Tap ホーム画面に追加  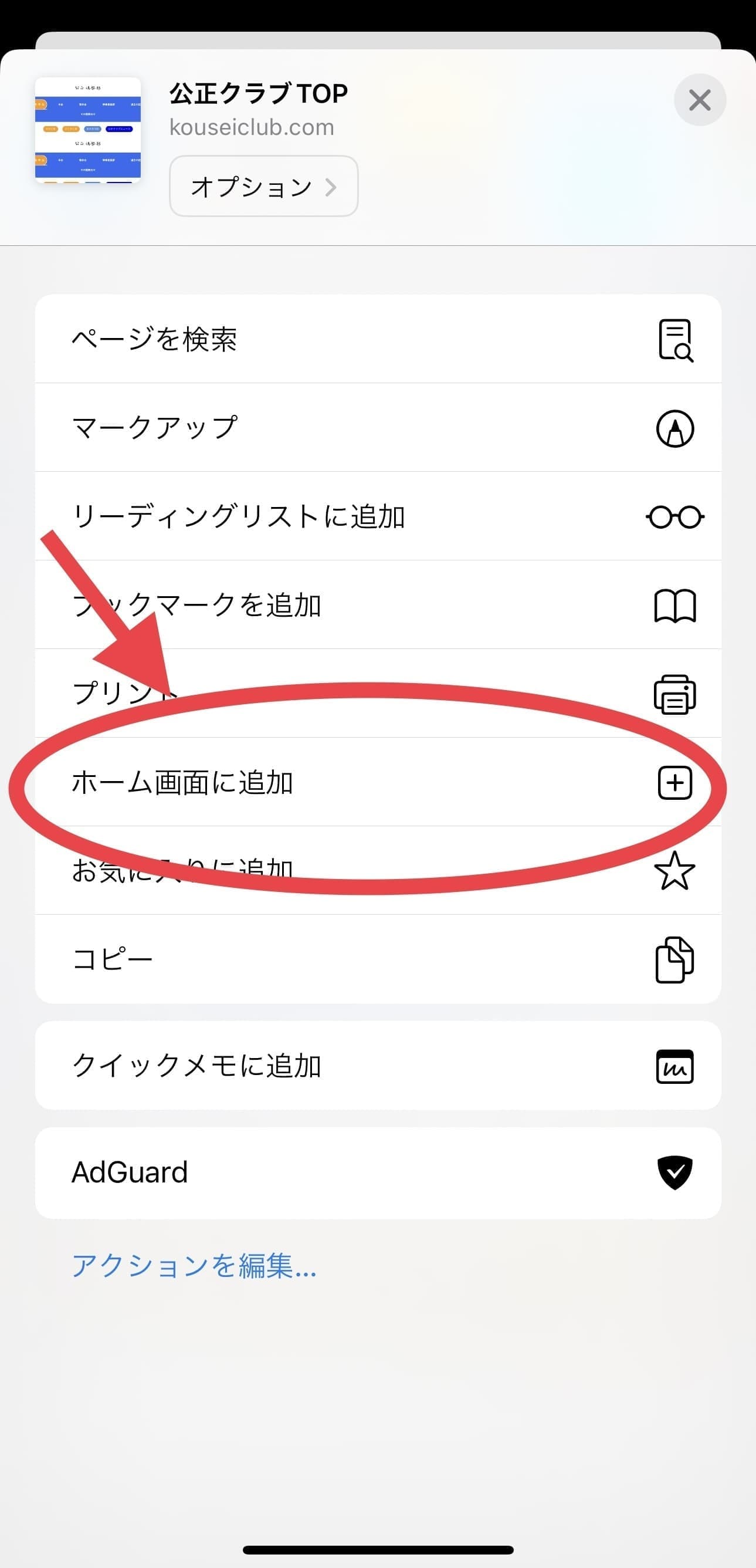coord(378,782)
